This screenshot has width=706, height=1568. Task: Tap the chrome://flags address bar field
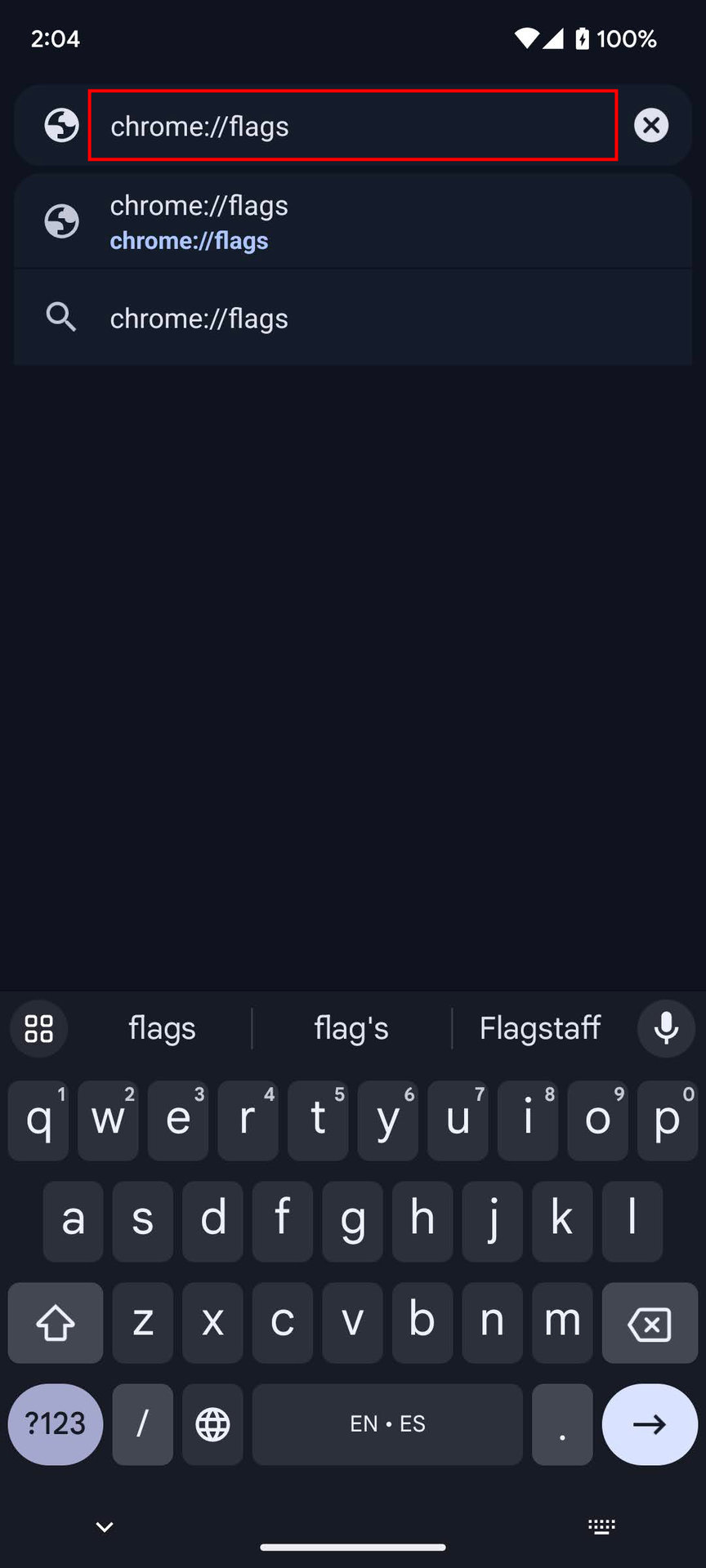coord(352,126)
